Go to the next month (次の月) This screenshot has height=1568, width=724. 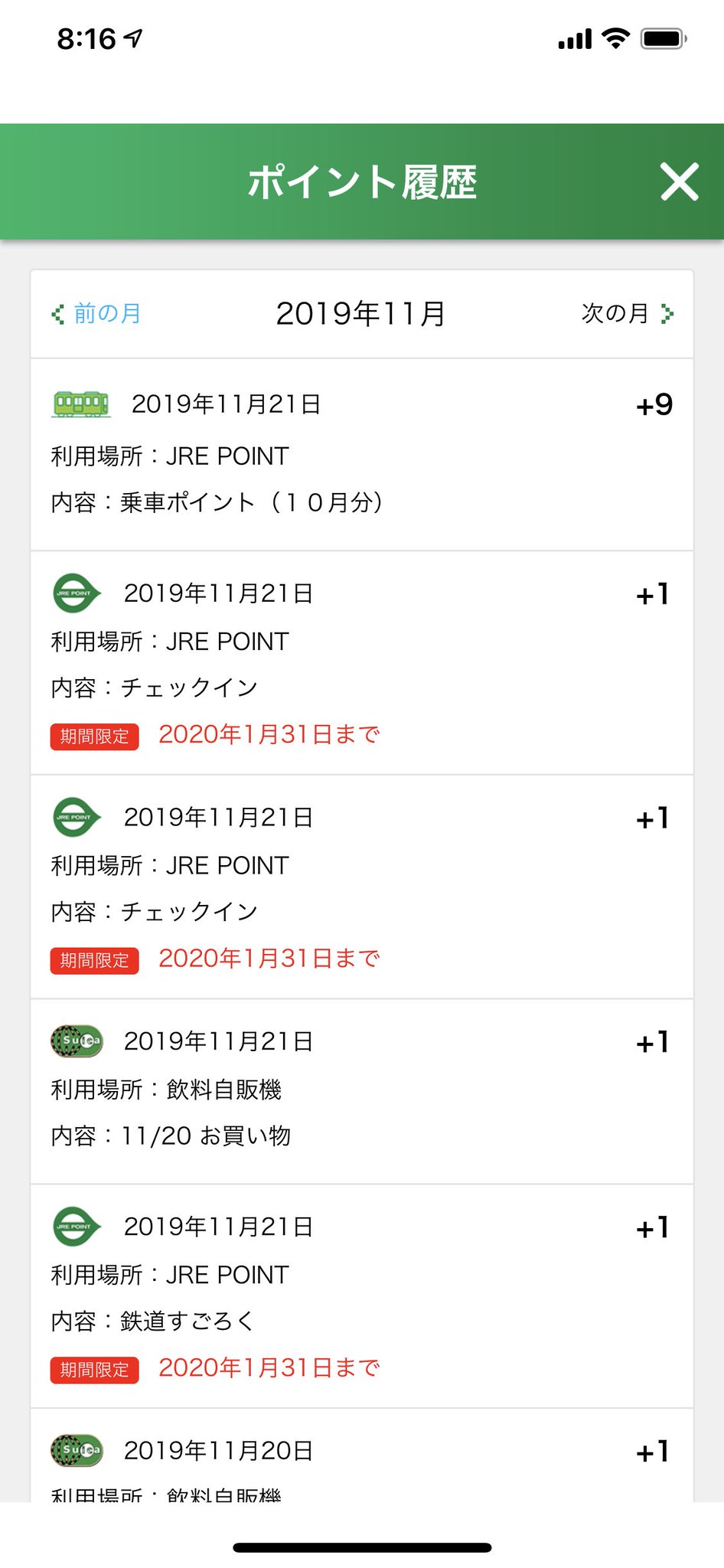(626, 314)
